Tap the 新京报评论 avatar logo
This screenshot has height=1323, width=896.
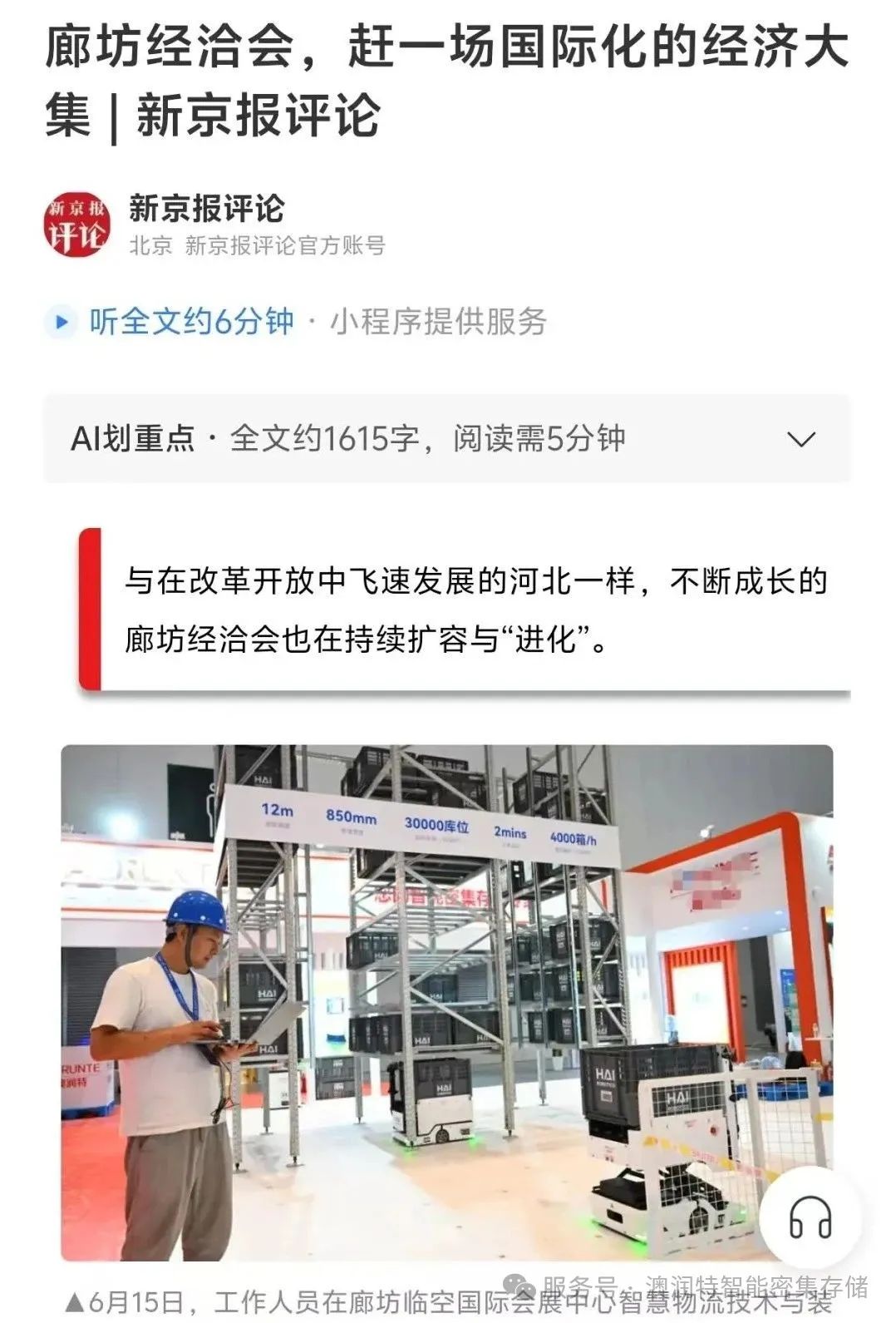pos(76,225)
